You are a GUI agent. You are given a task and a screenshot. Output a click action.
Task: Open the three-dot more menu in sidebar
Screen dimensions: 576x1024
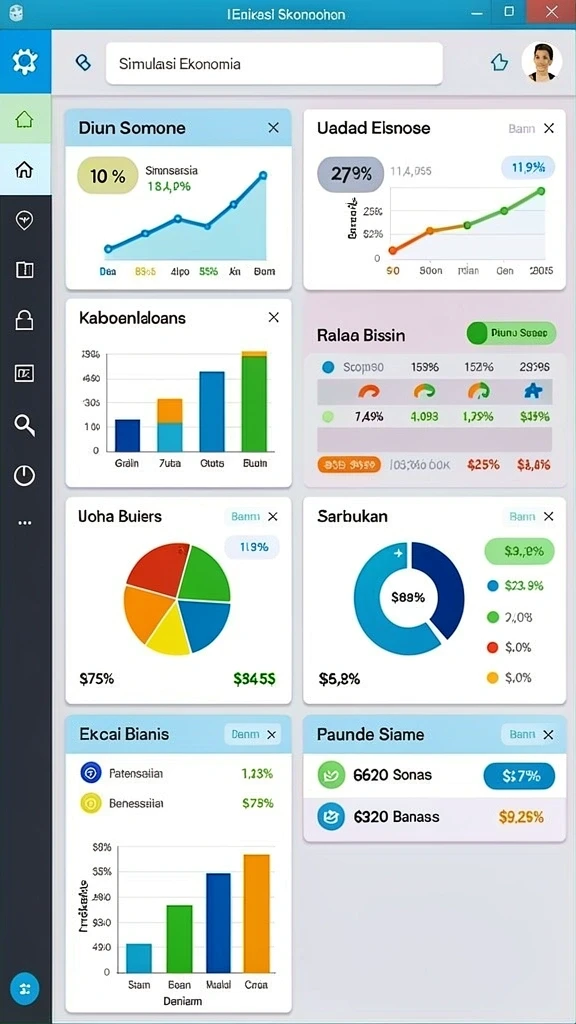click(x=25, y=523)
